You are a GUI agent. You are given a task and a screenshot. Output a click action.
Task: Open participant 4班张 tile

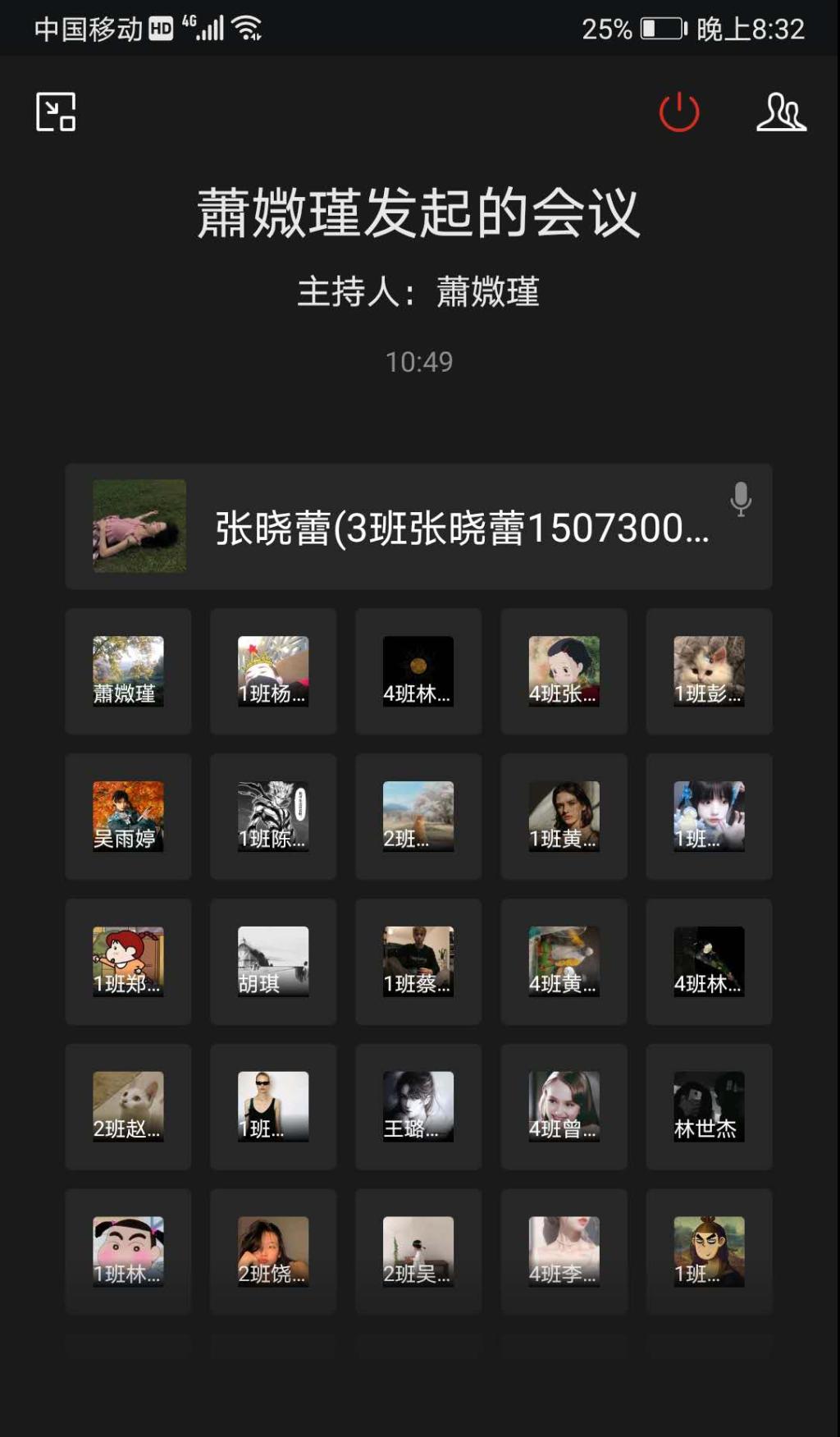564,671
